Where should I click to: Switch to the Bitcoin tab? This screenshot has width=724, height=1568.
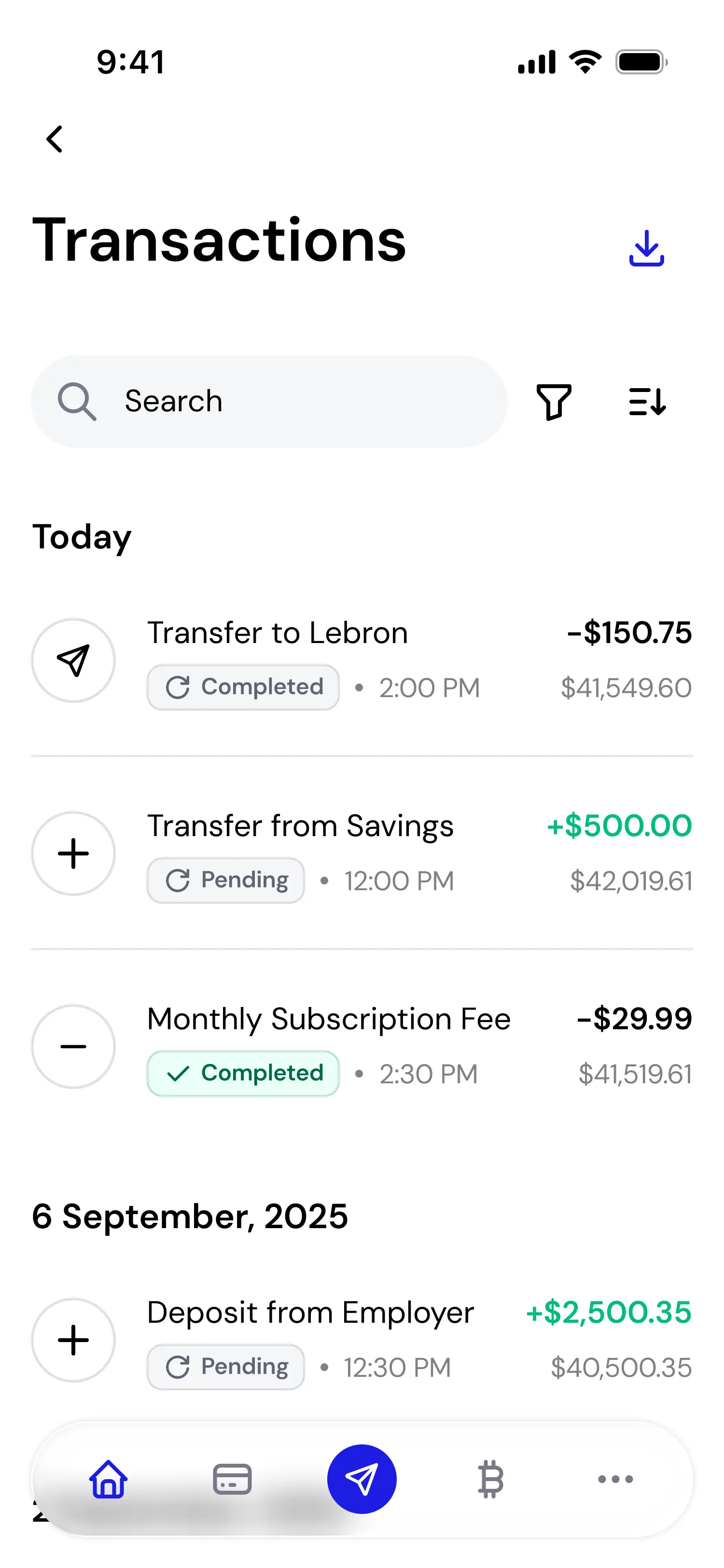click(490, 1479)
